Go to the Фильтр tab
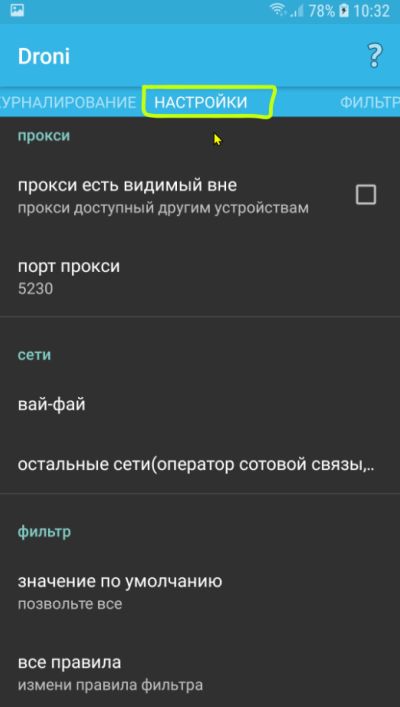Screen dimensions: 400x707 coord(370,102)
